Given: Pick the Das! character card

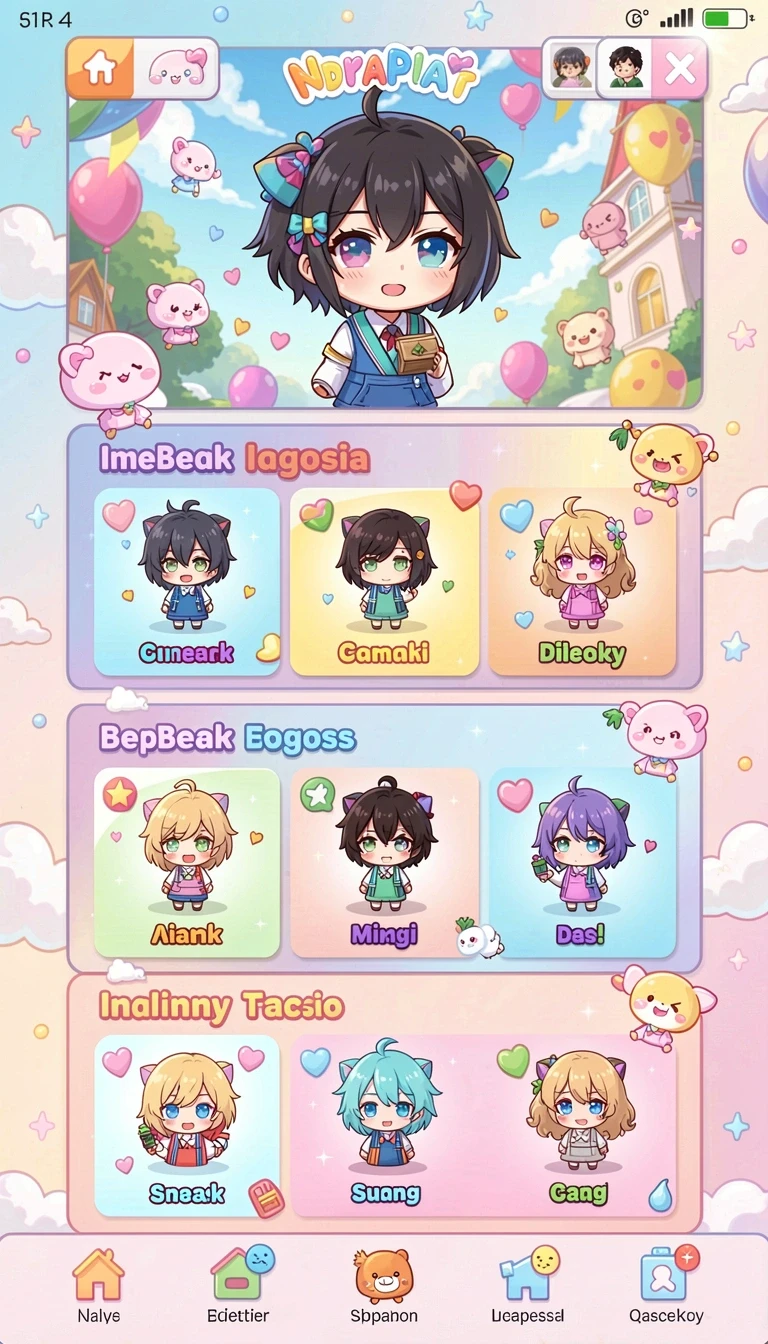Looking at the screenshot, I should (582, 862).
